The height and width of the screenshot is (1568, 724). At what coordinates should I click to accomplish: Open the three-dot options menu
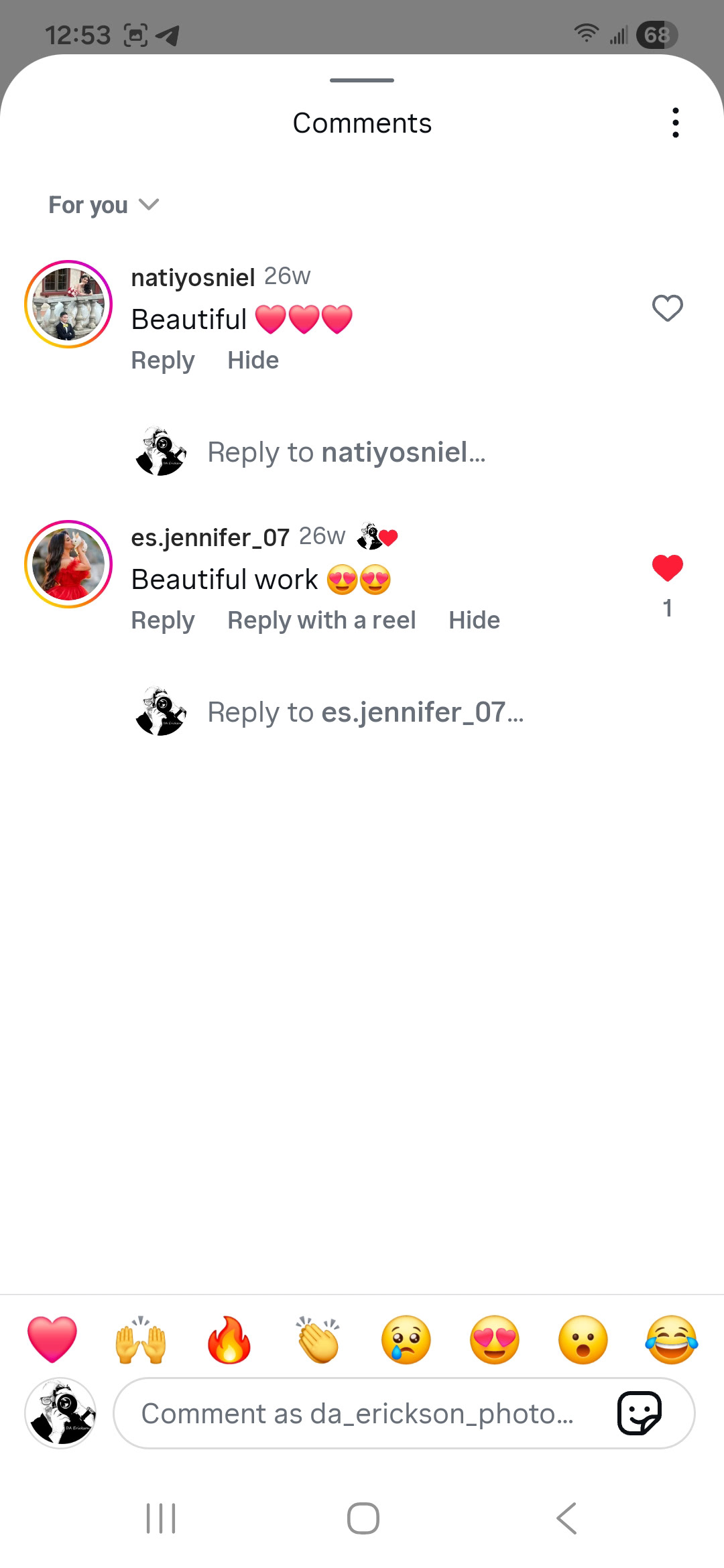pyautogui.click(x=675, y=123)
